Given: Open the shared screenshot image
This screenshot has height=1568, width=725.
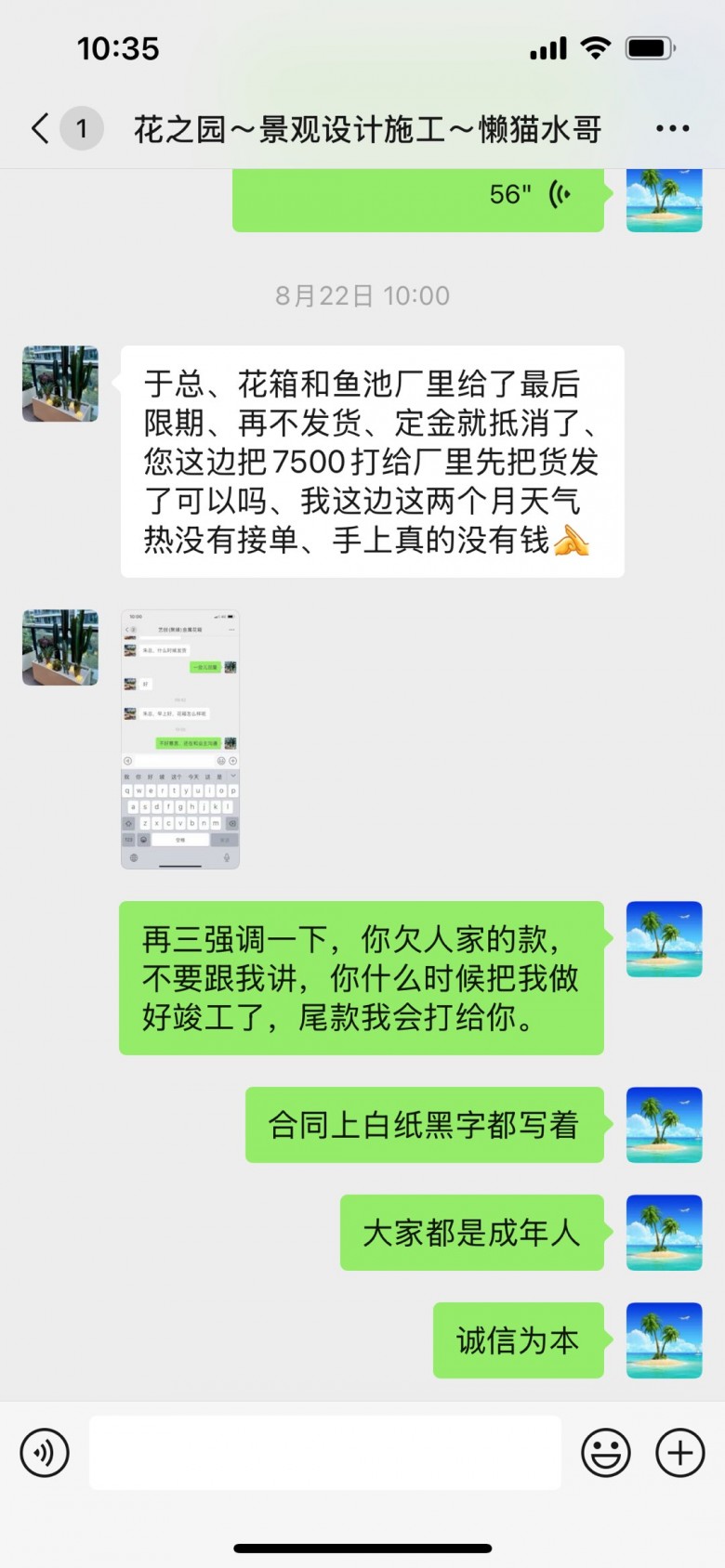Looking at the screenshot, I should click(180, 738).
